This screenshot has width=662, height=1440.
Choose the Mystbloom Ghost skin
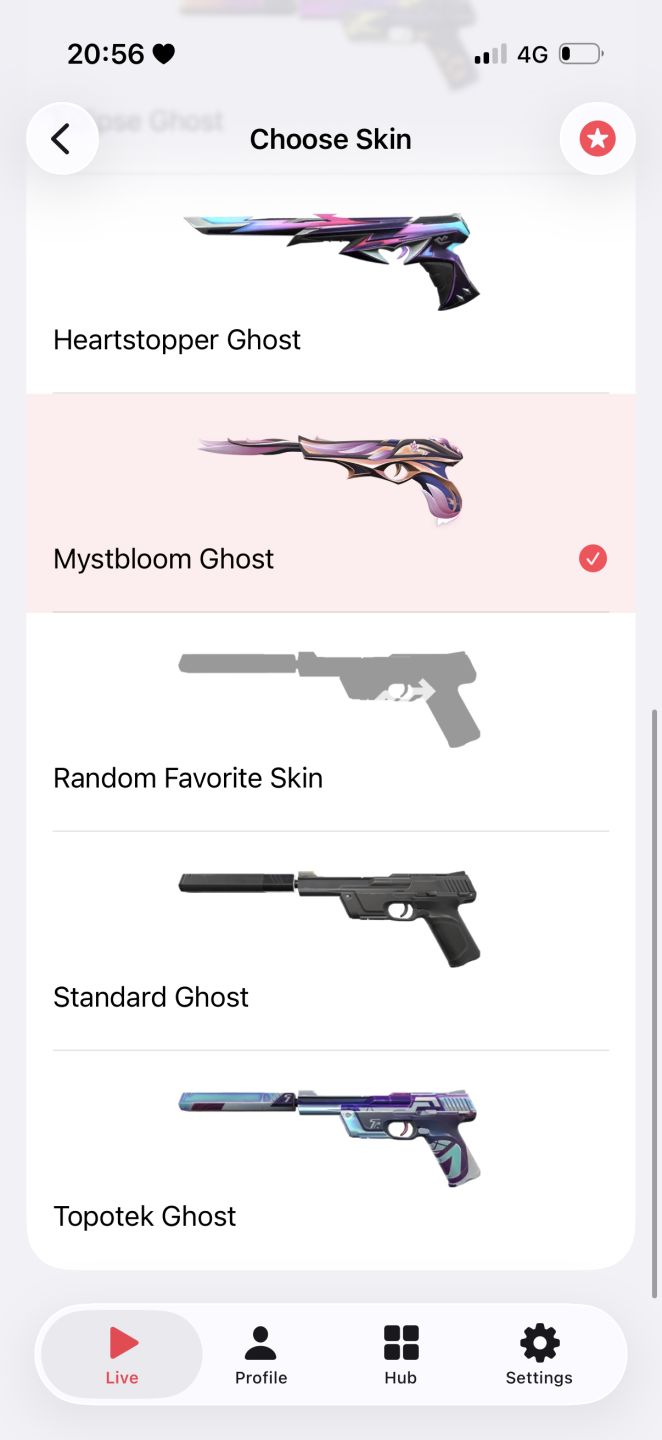pos(331,503)
